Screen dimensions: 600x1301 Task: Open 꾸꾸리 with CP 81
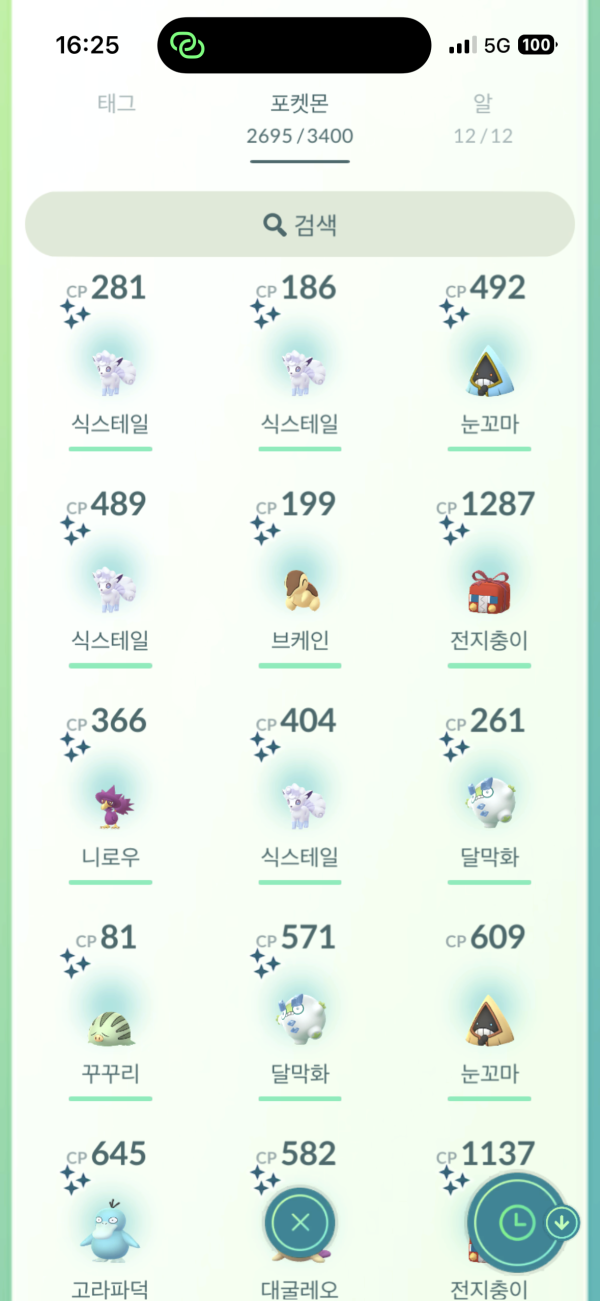pos(110,1022)
